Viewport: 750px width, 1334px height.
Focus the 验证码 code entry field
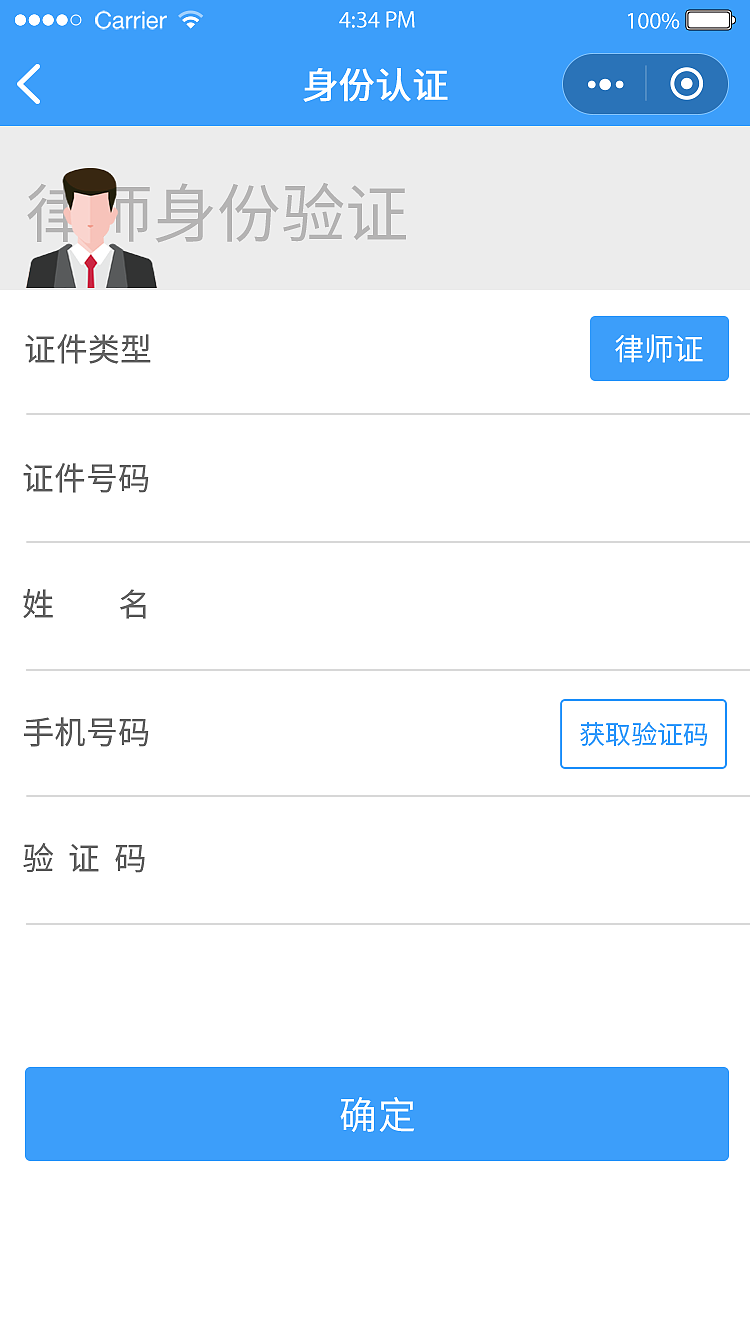[375, 859]
